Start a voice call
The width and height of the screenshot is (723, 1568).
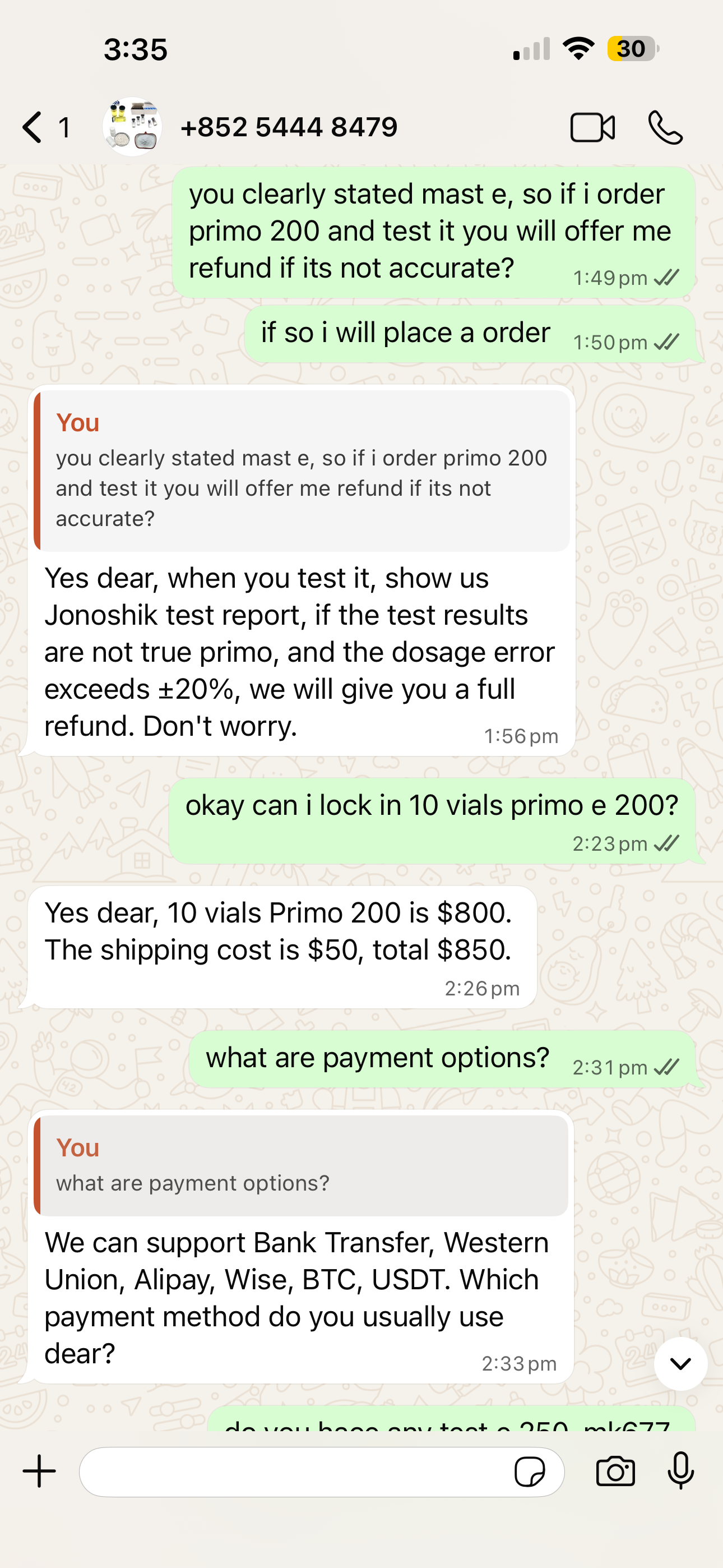665,128
